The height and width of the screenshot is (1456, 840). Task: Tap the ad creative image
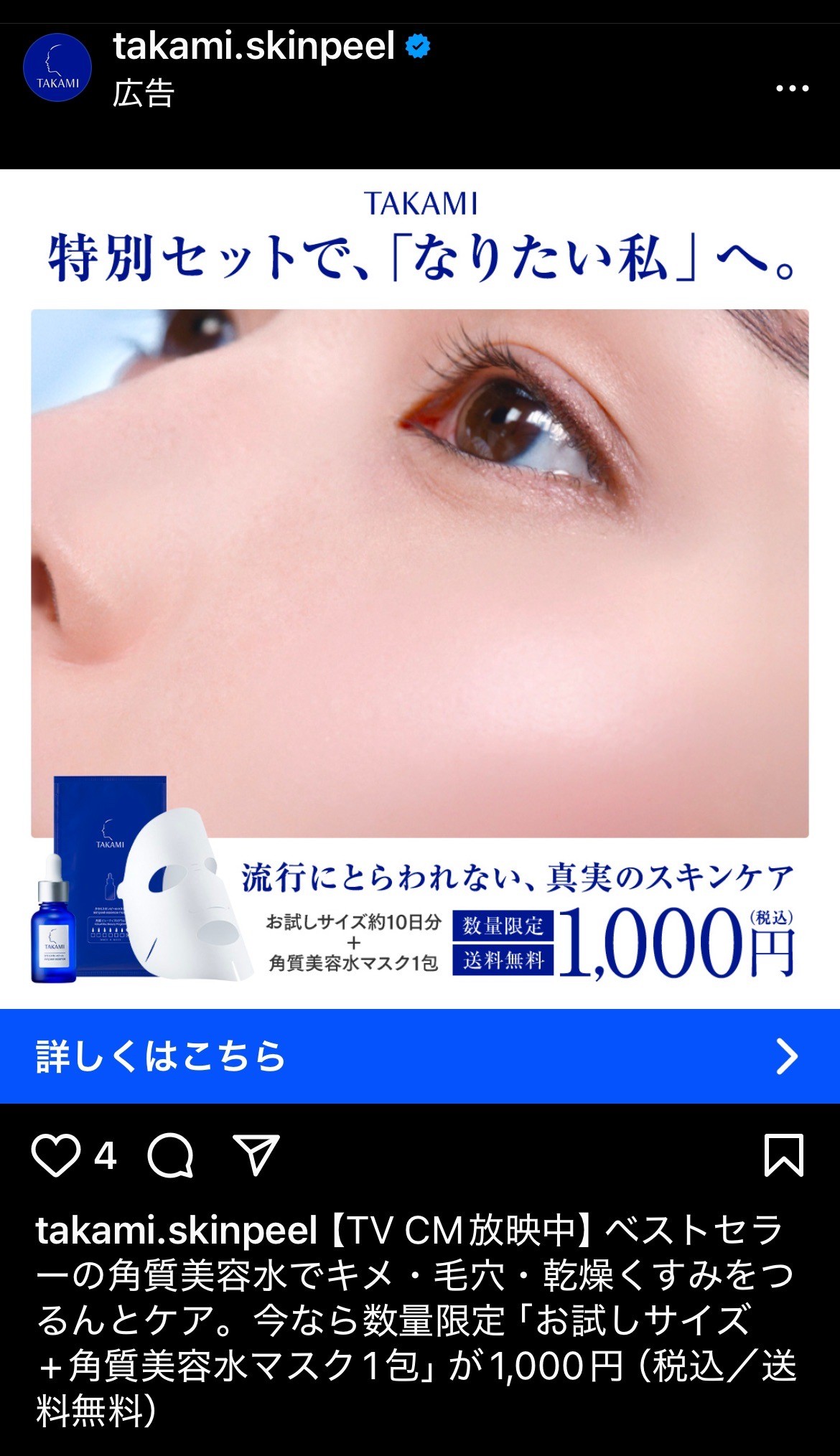tap(420, 574)
